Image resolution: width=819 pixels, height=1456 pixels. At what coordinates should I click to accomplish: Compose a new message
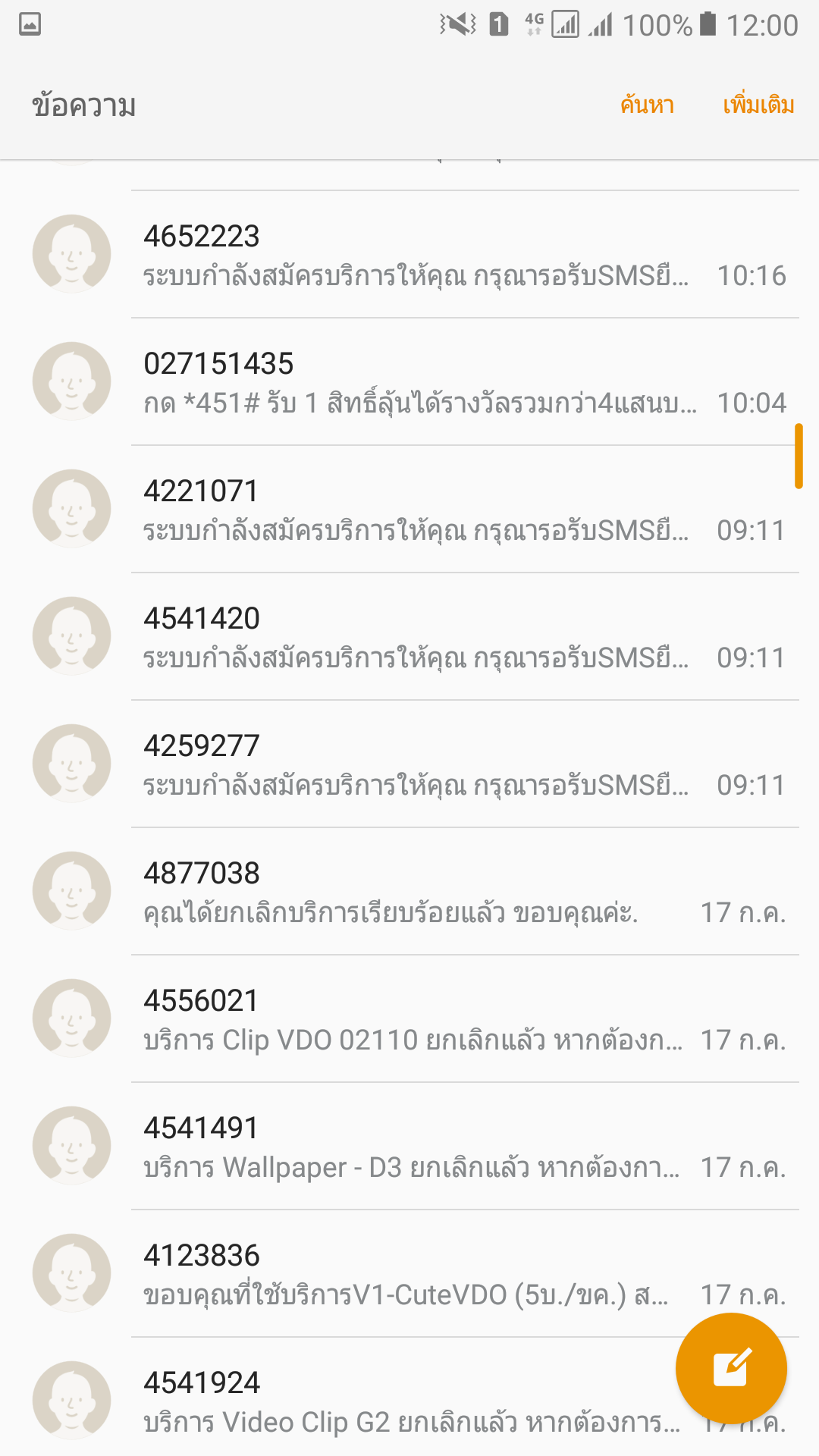pyautogui.click(x=731, y=1369)
